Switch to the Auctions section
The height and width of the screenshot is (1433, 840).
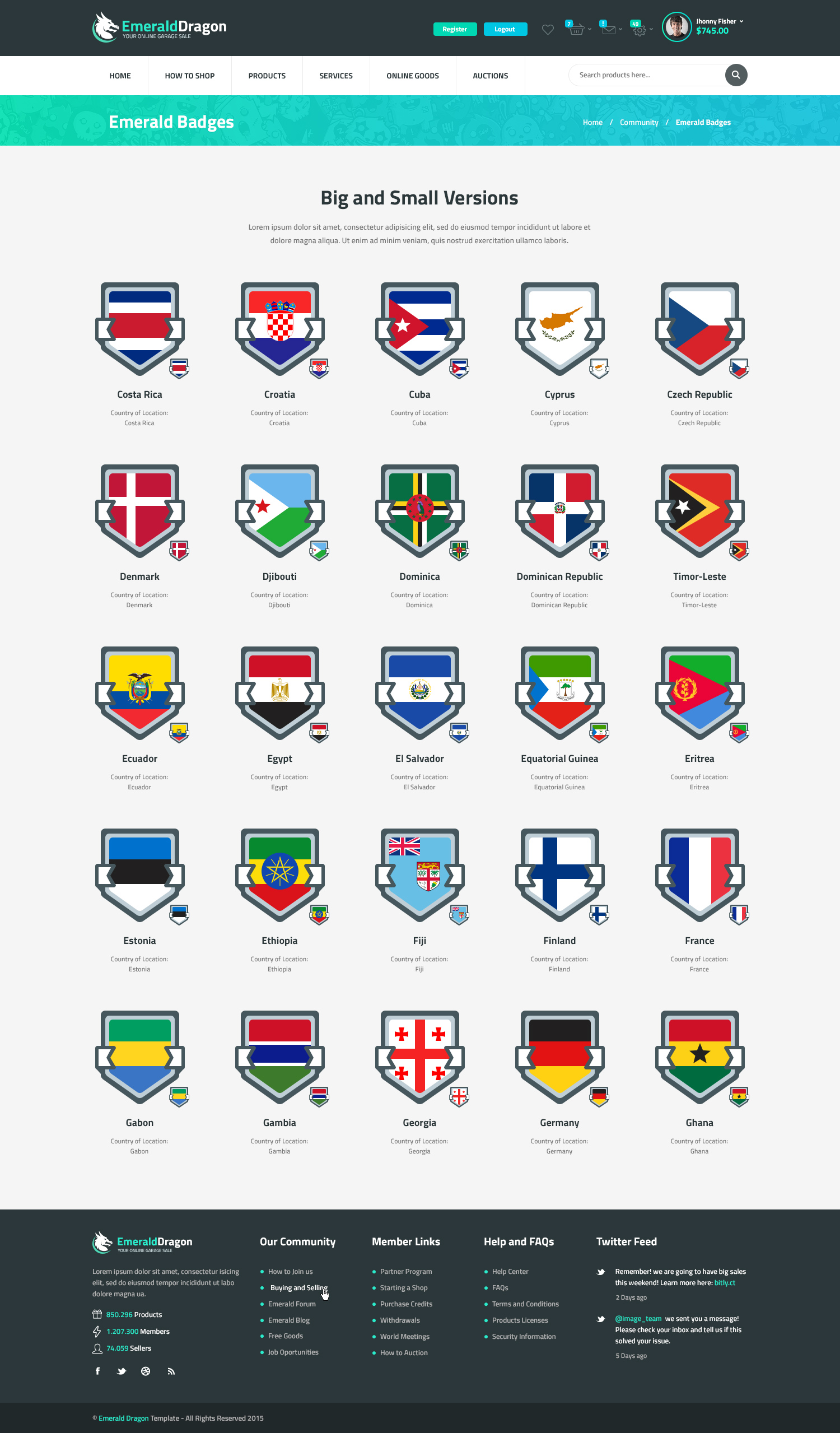(490, 76)
